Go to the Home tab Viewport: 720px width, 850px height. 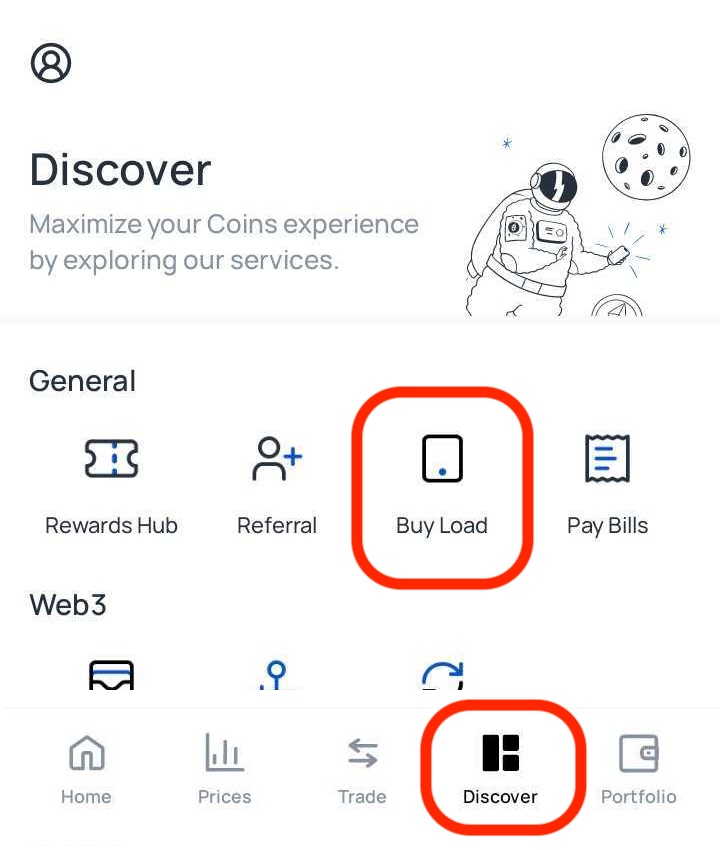(86, 769)
